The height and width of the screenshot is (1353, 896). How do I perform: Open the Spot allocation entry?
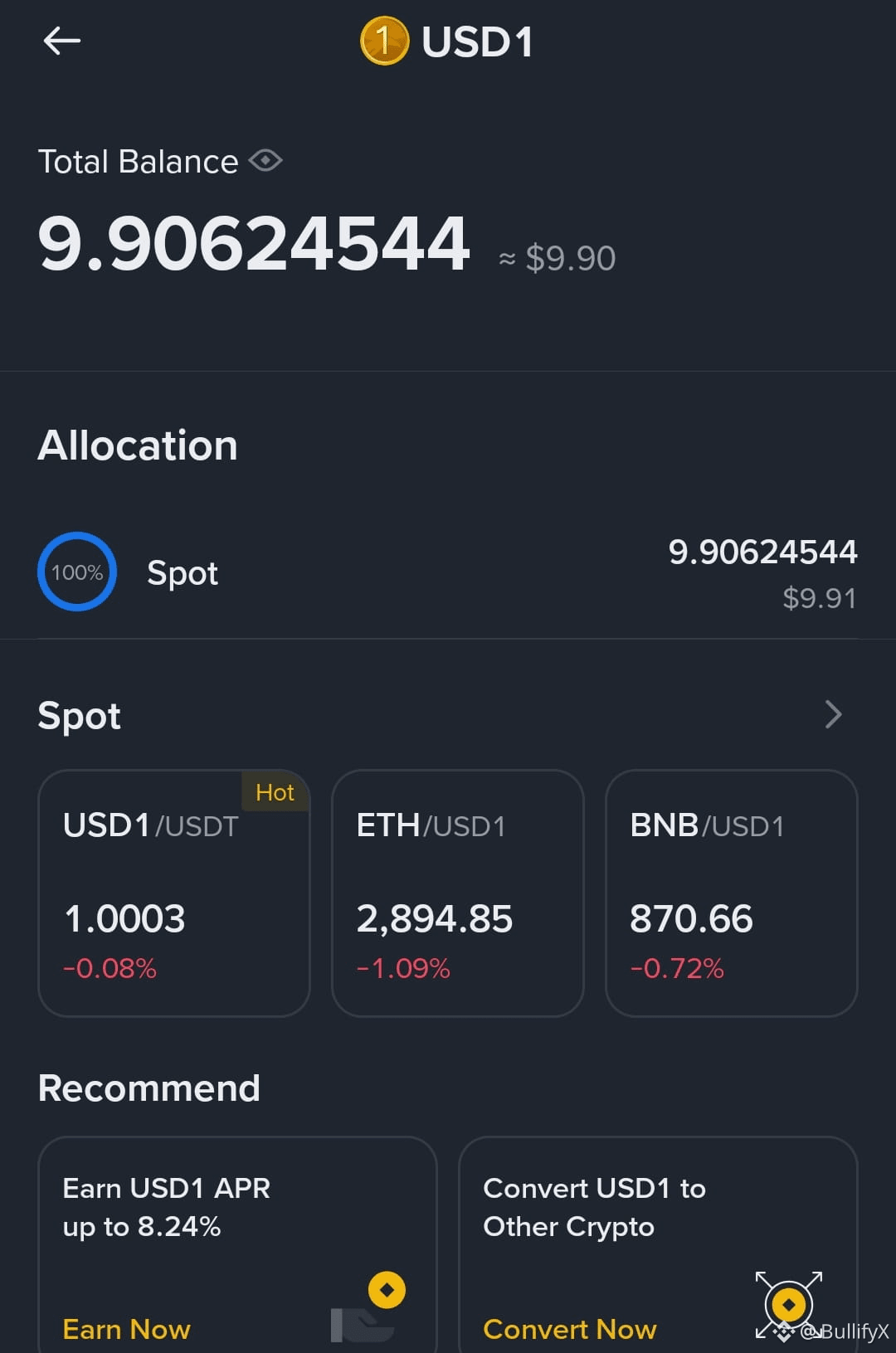tap(448, 572)
